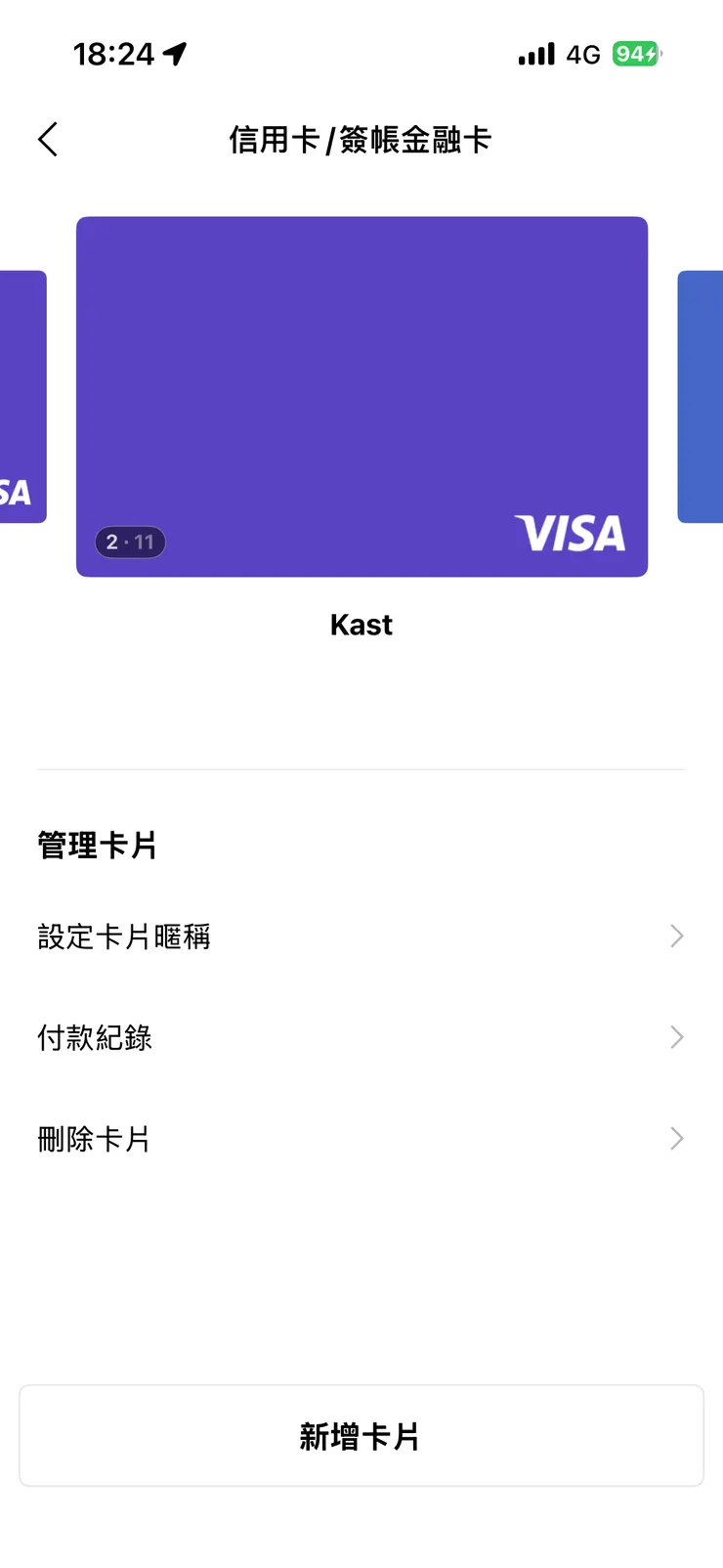Tap the 4G network indicator
This screenshot has height=1568, width=723.
point(583,54)
